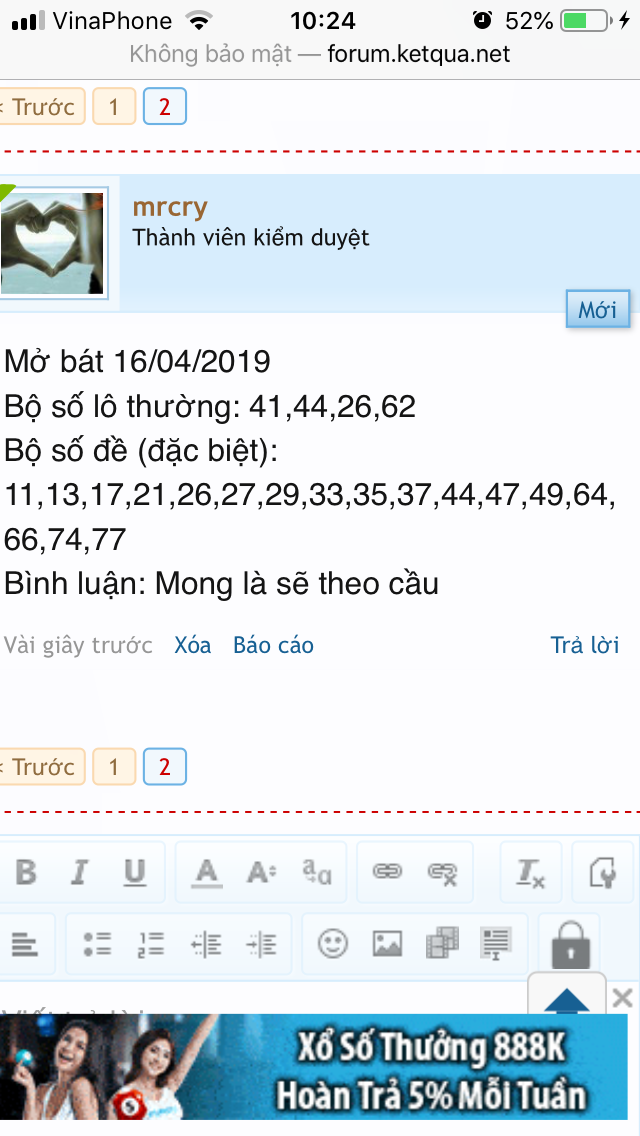This screenshot has width=640, height=1136.
Task: Tap the Mới badge on mrcry's post
Action: point(597,310)
